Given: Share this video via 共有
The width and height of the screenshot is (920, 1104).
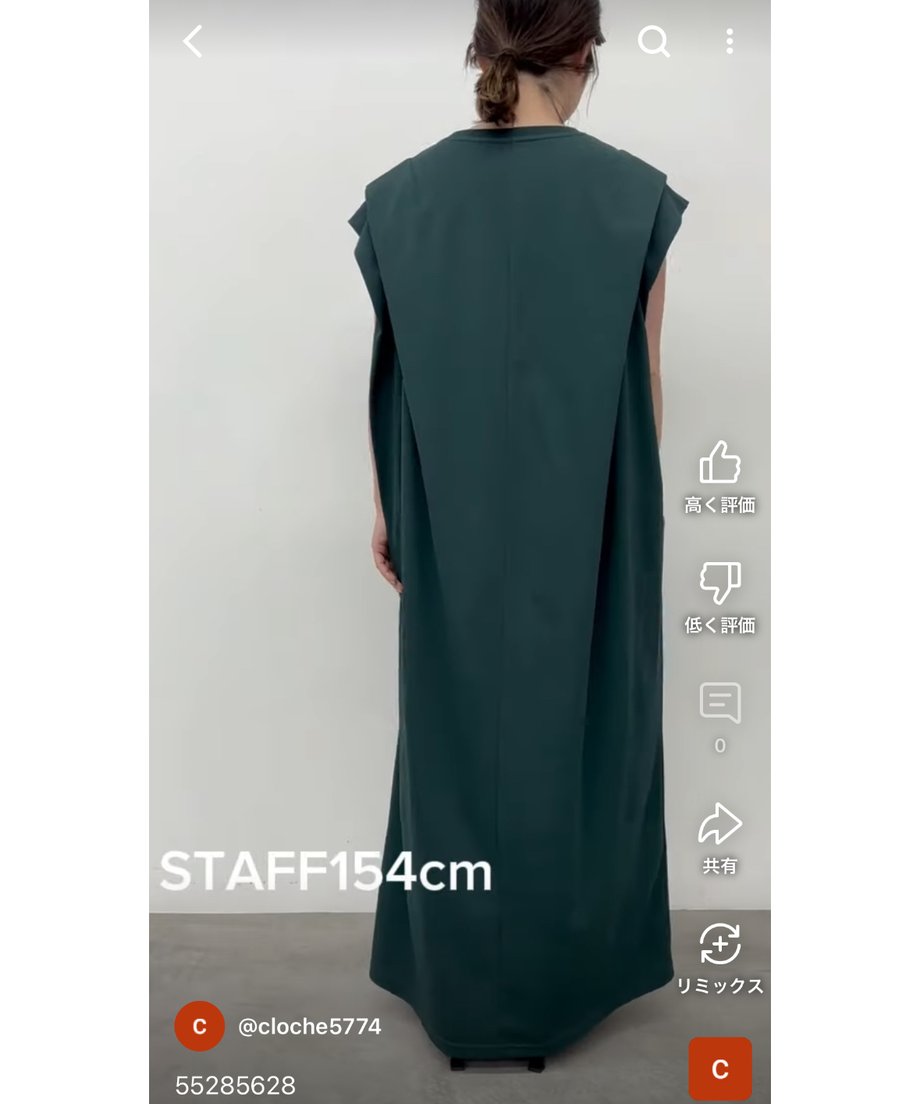Looking at the screenshot, I should point(720,825).
